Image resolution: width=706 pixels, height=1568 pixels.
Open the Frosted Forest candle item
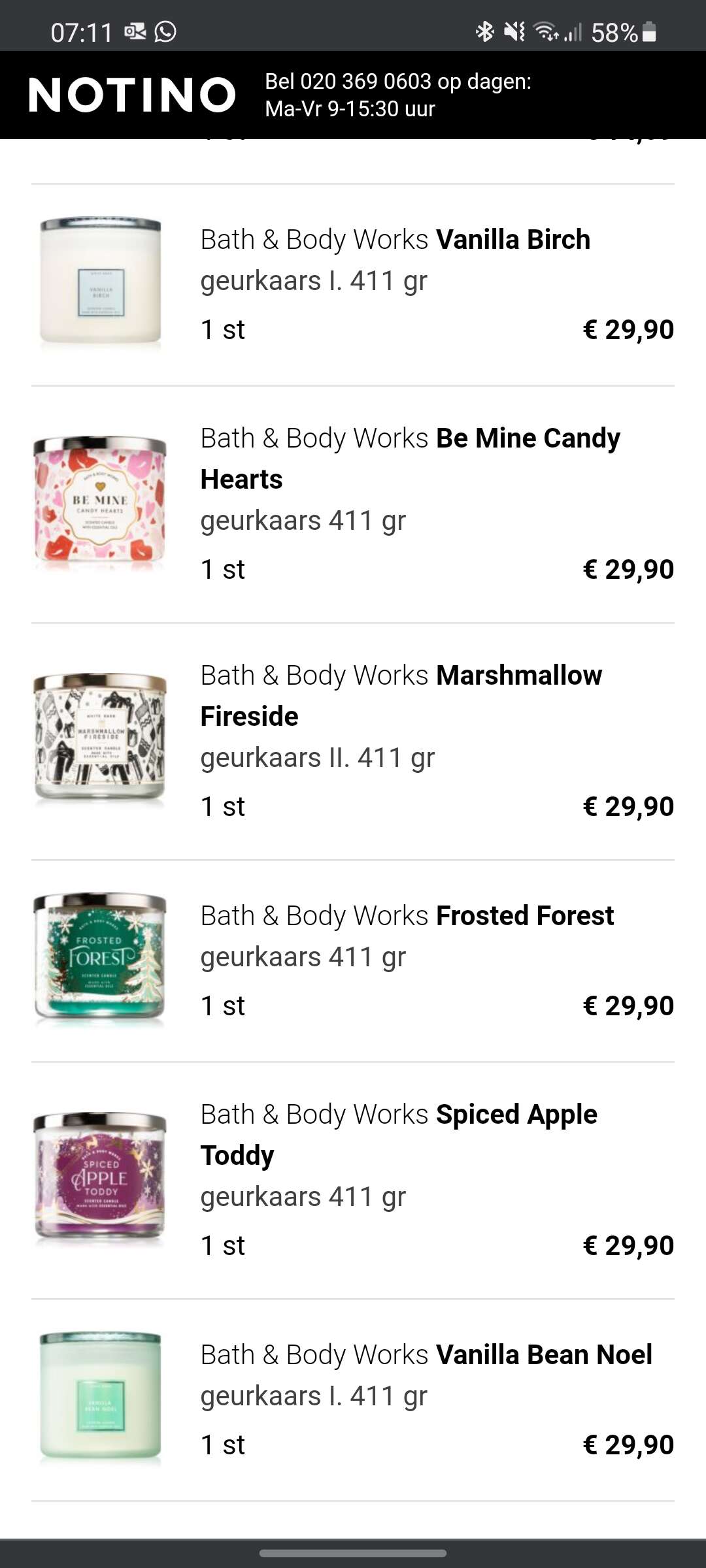tap(353, 961)
